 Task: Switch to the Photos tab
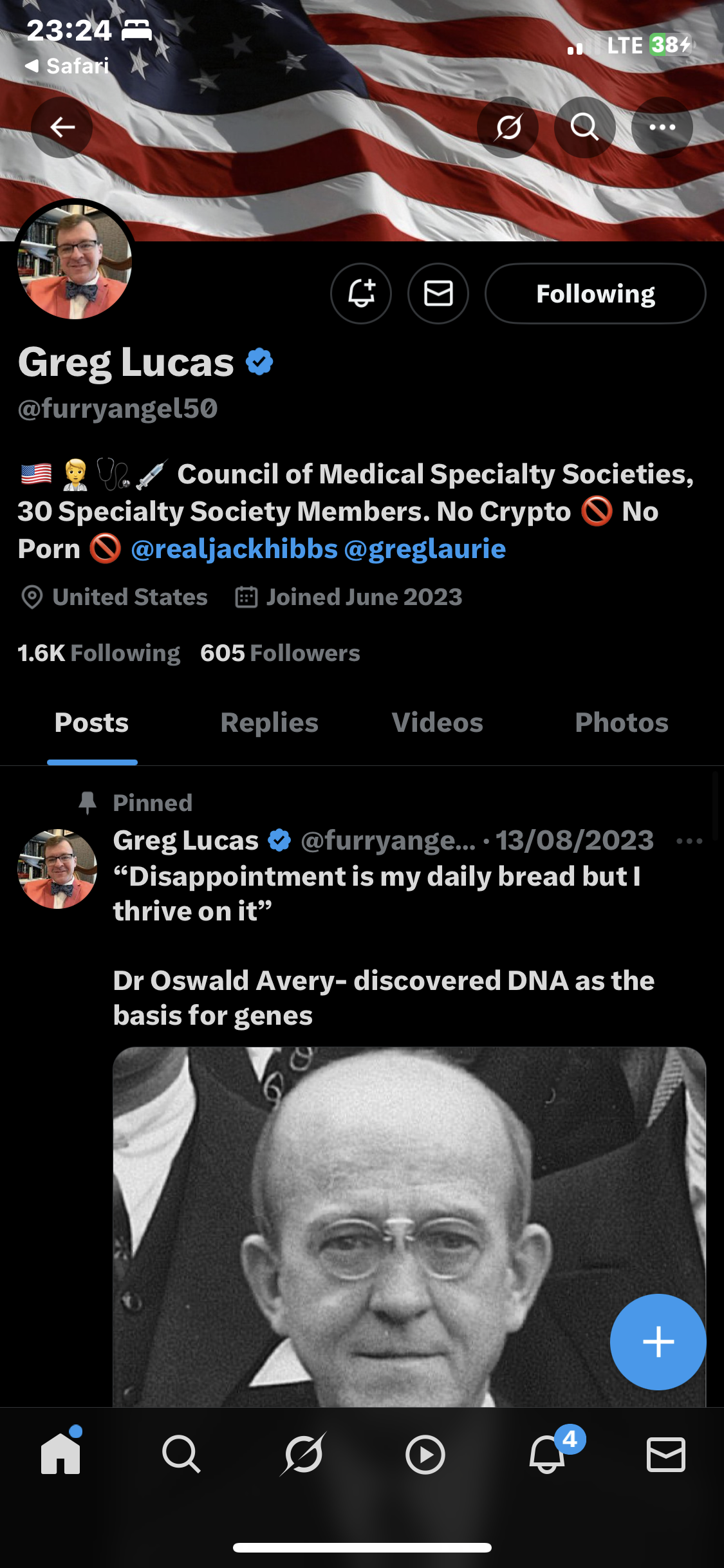coord(621,722)
